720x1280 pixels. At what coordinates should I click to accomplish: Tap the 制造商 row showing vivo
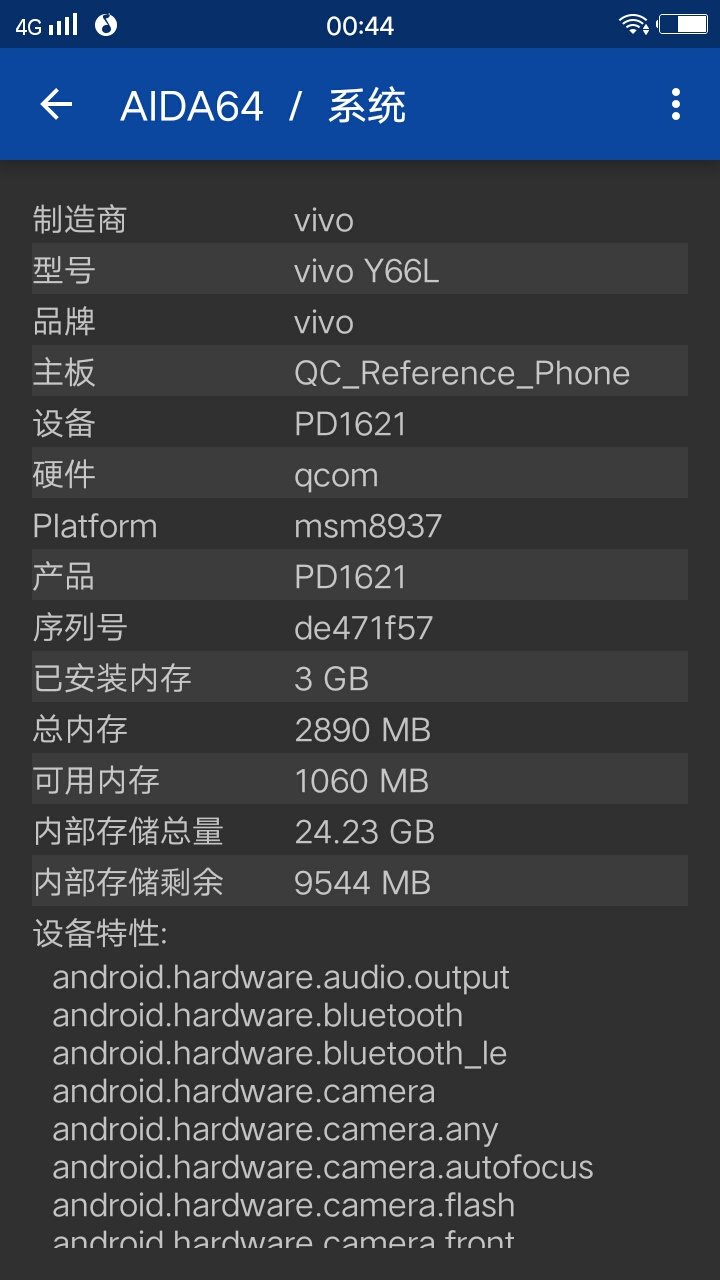click(x=360, y=218)
